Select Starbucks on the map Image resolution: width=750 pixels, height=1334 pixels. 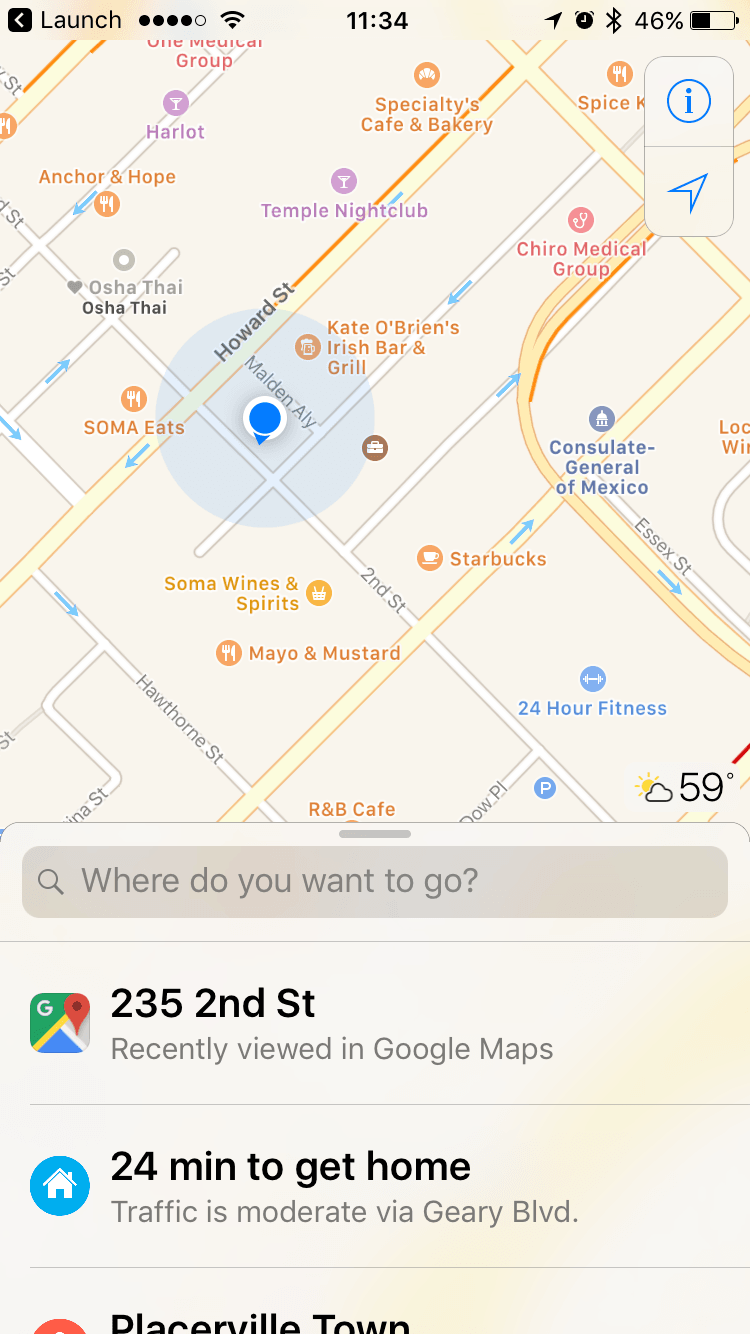[x=430, y=558]
